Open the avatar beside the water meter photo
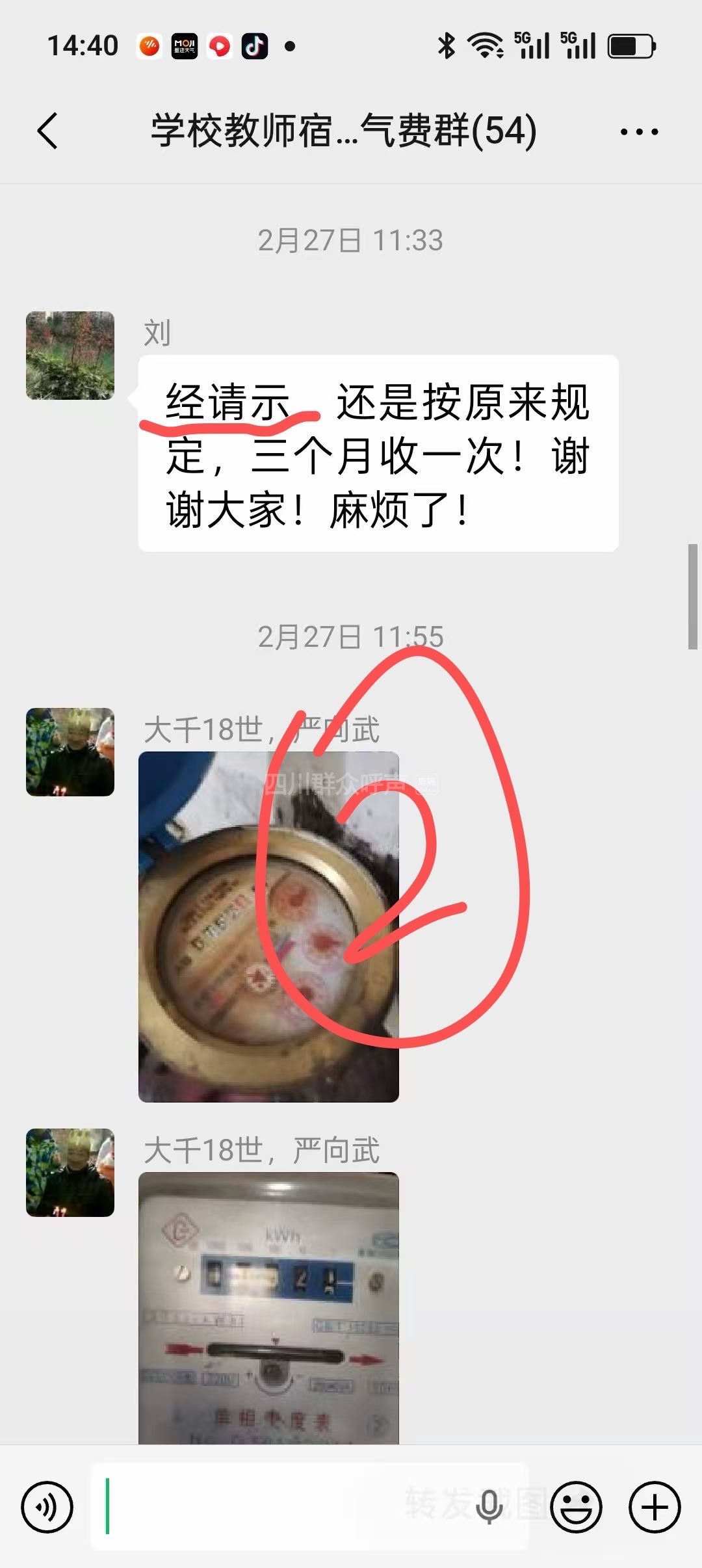 pyautogui.click(x=70, y=752)
